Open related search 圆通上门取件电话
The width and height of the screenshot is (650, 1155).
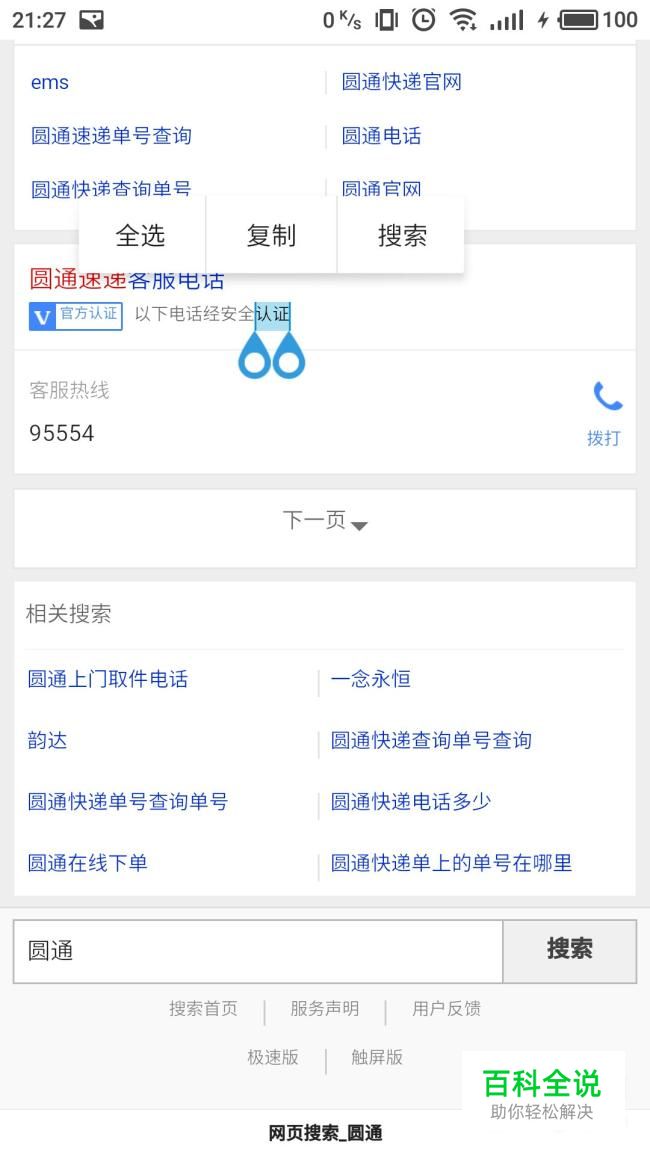coord(108,678)
